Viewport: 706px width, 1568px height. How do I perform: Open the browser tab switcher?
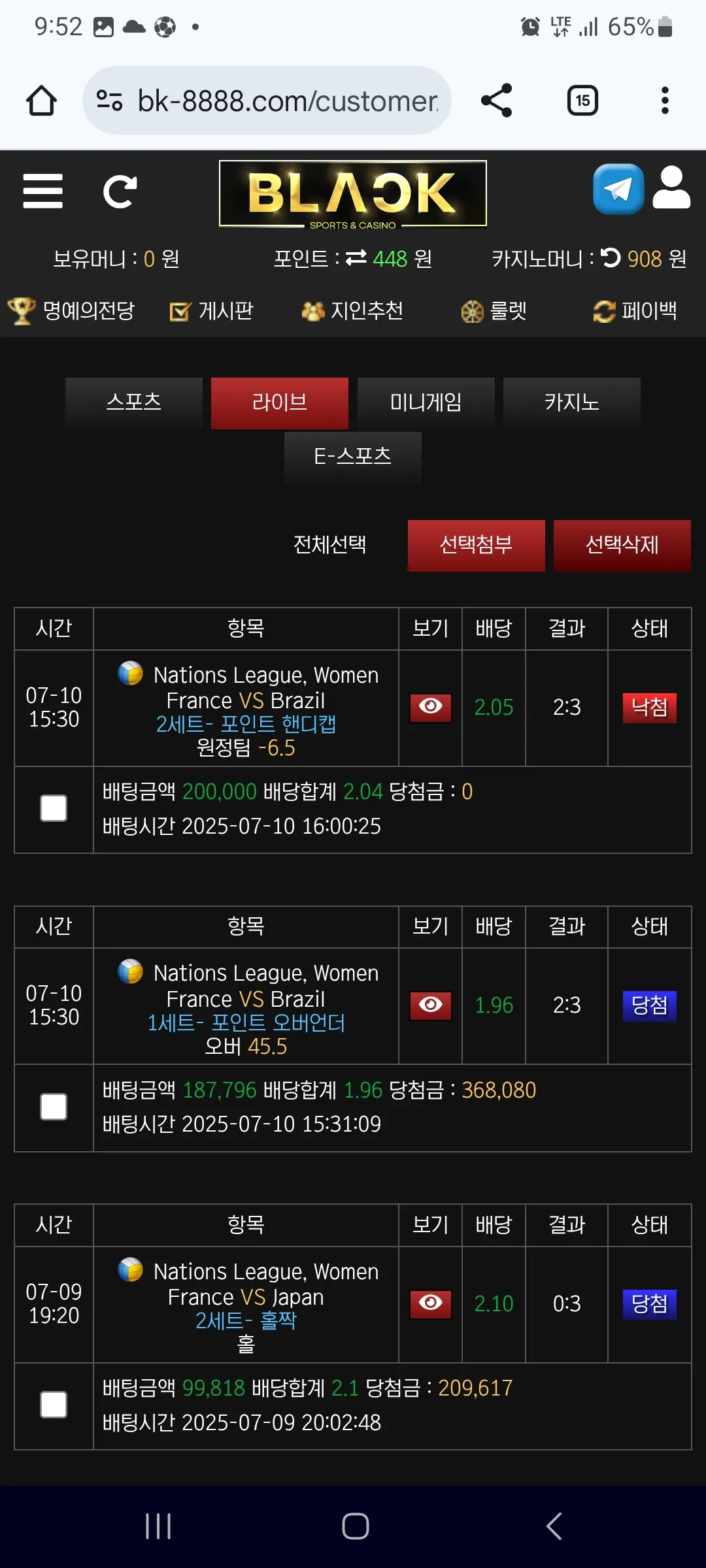click(582, 101)
